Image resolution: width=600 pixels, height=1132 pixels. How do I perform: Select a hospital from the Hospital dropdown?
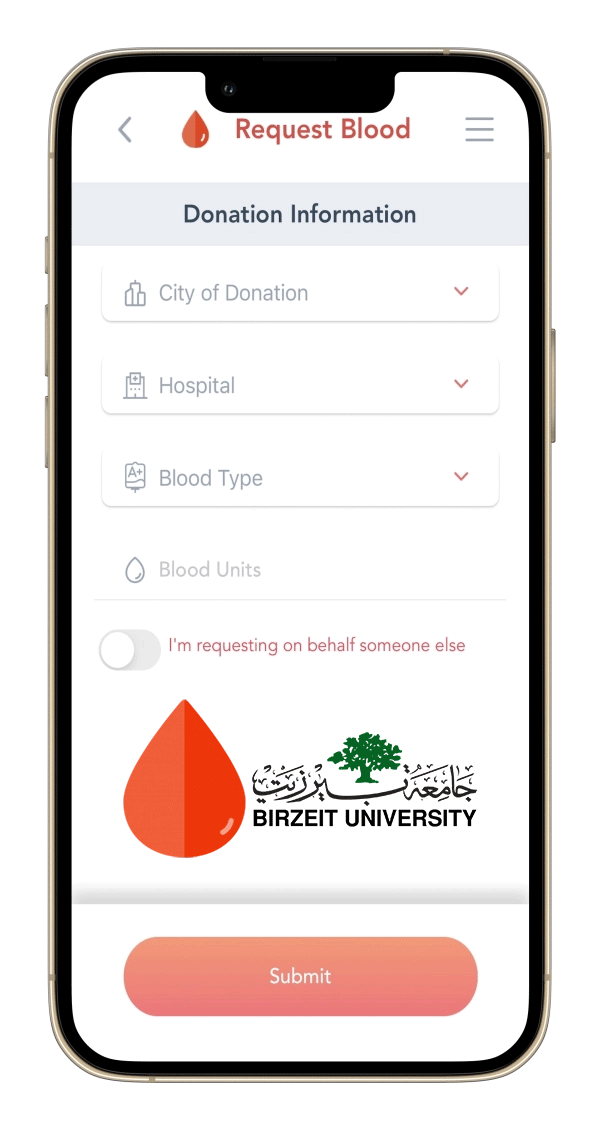click(300, 386)
